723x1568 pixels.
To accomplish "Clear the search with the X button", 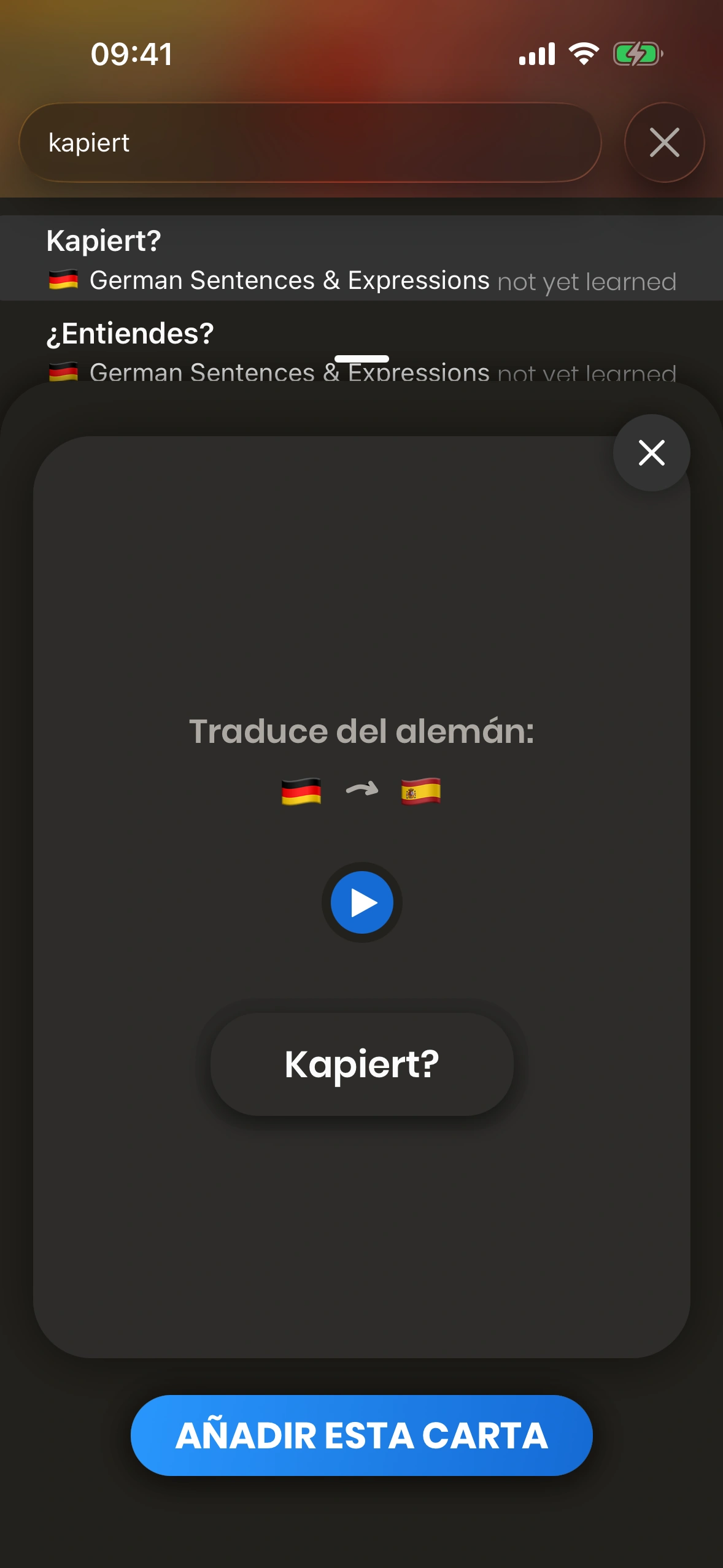I will 664,142.
